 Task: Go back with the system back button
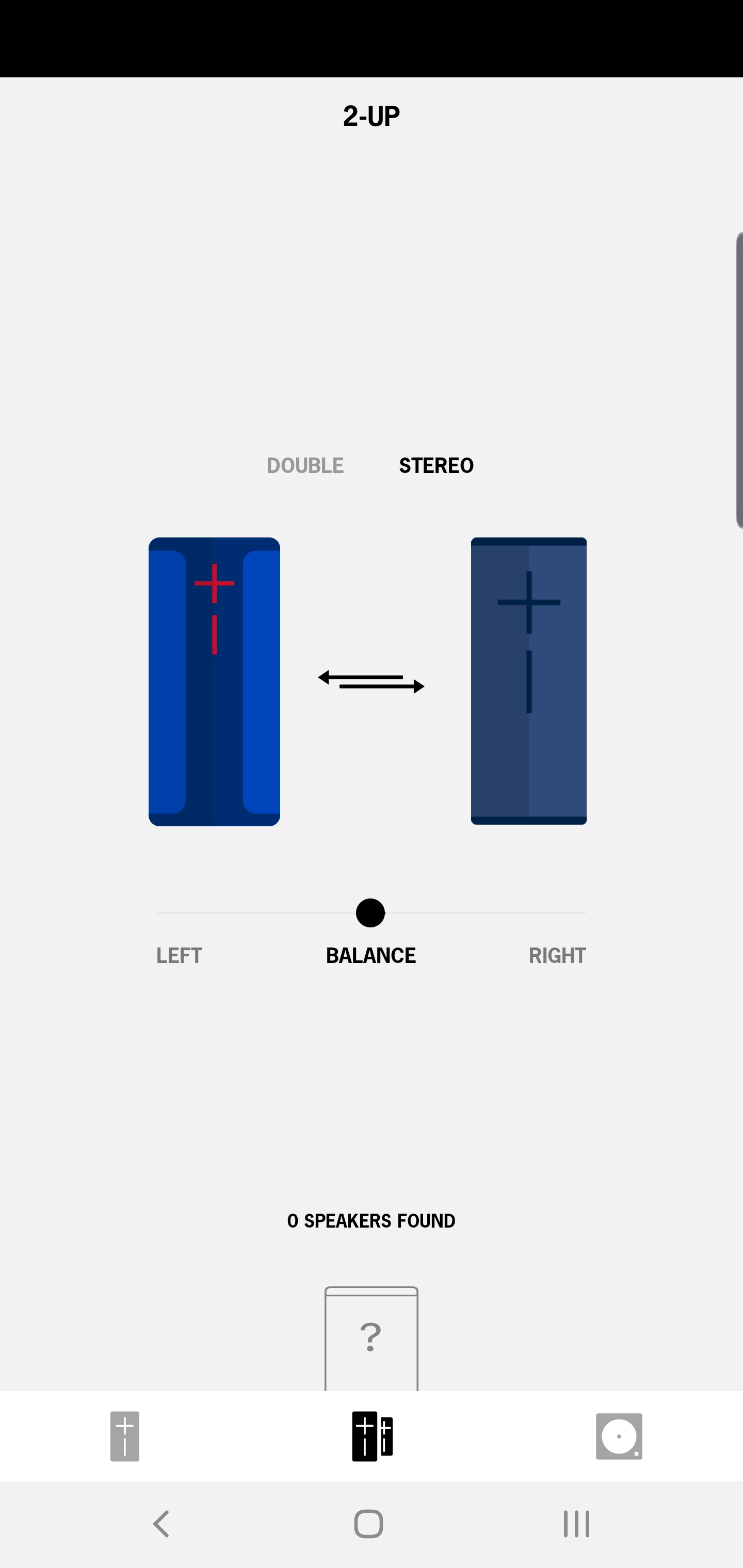coord(161,1524)
